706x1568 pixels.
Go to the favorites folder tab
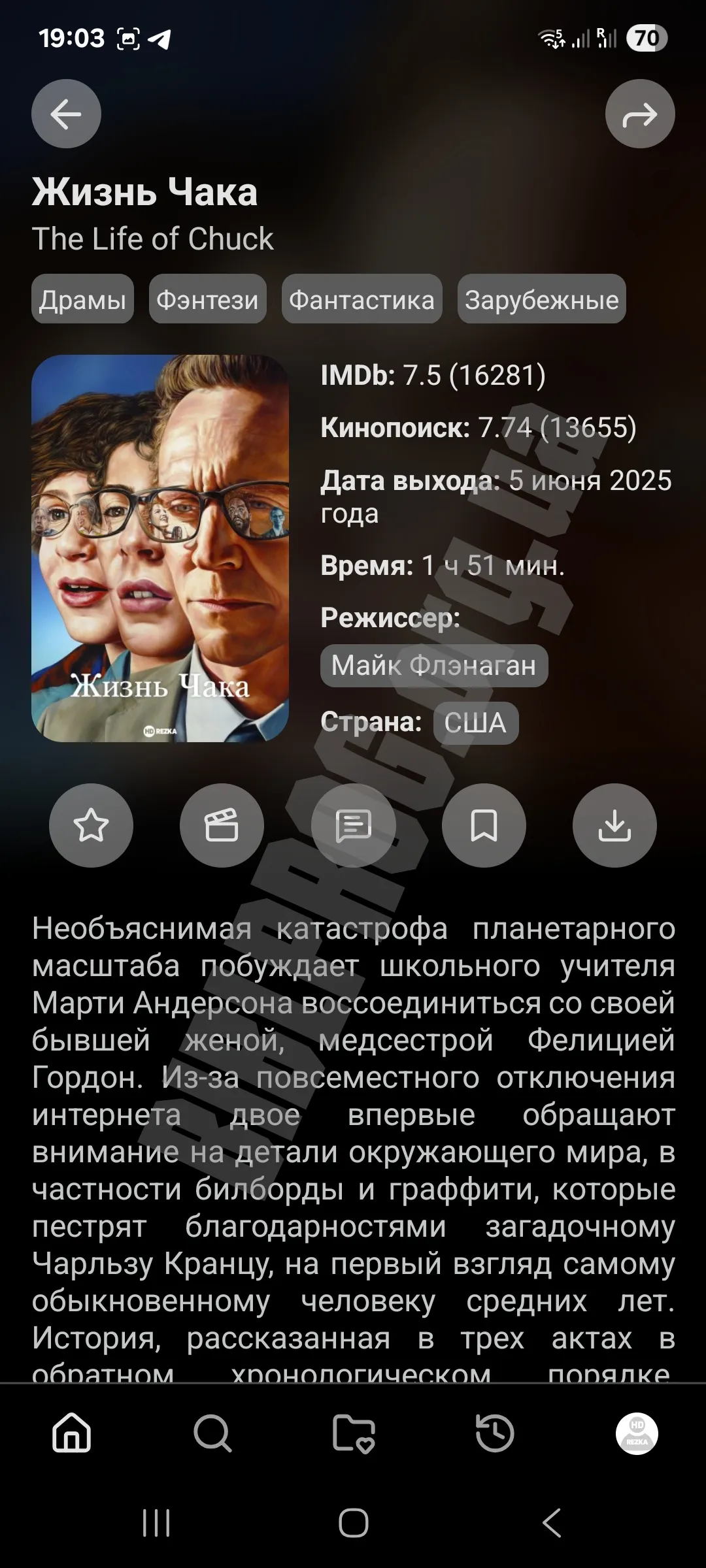pos(354,1433)
